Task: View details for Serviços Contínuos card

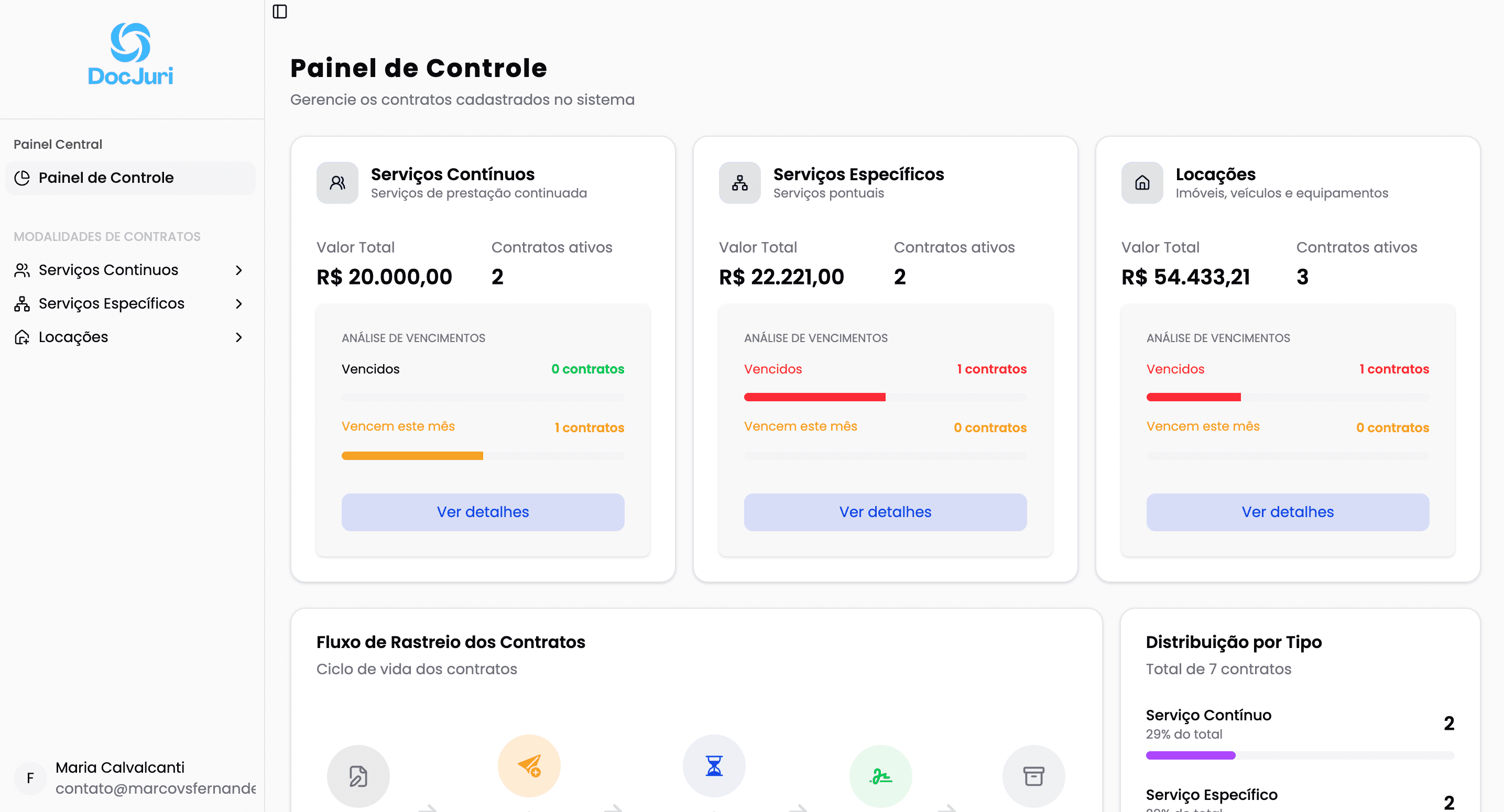Action: pos(482,512)
